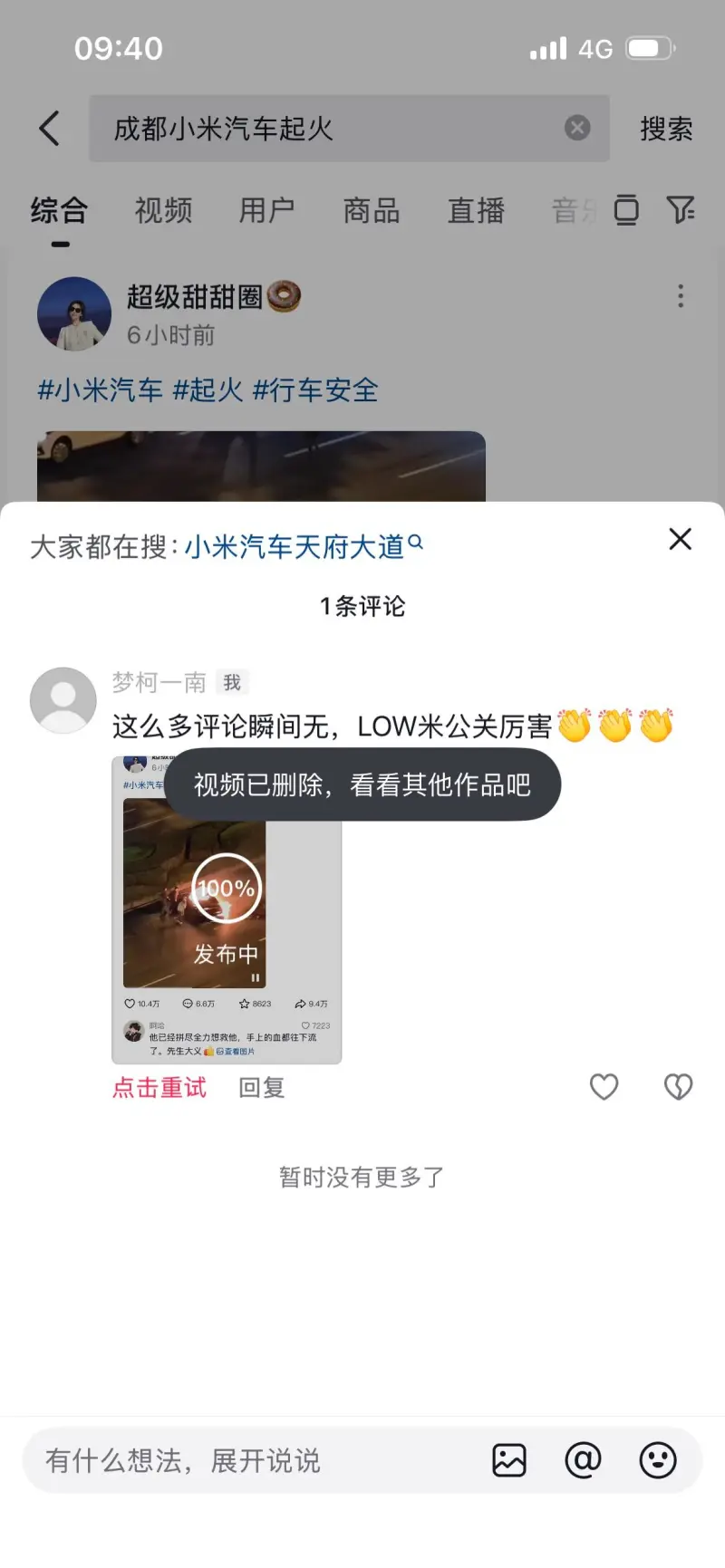Clear the search query text
The height and width of the screenshot is (1568, 725).
tap(577, 128)
